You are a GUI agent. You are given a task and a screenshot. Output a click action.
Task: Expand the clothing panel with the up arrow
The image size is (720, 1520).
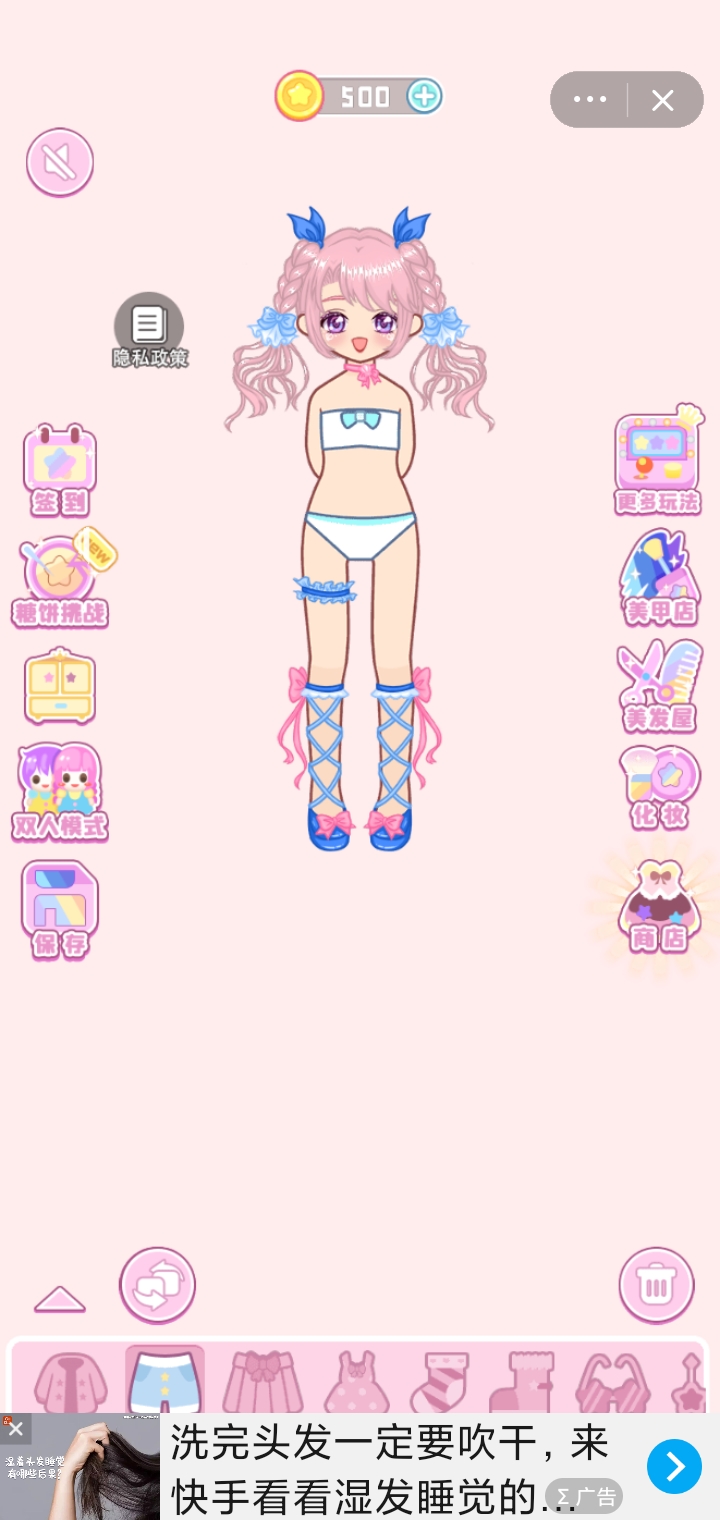point(60,1299)
